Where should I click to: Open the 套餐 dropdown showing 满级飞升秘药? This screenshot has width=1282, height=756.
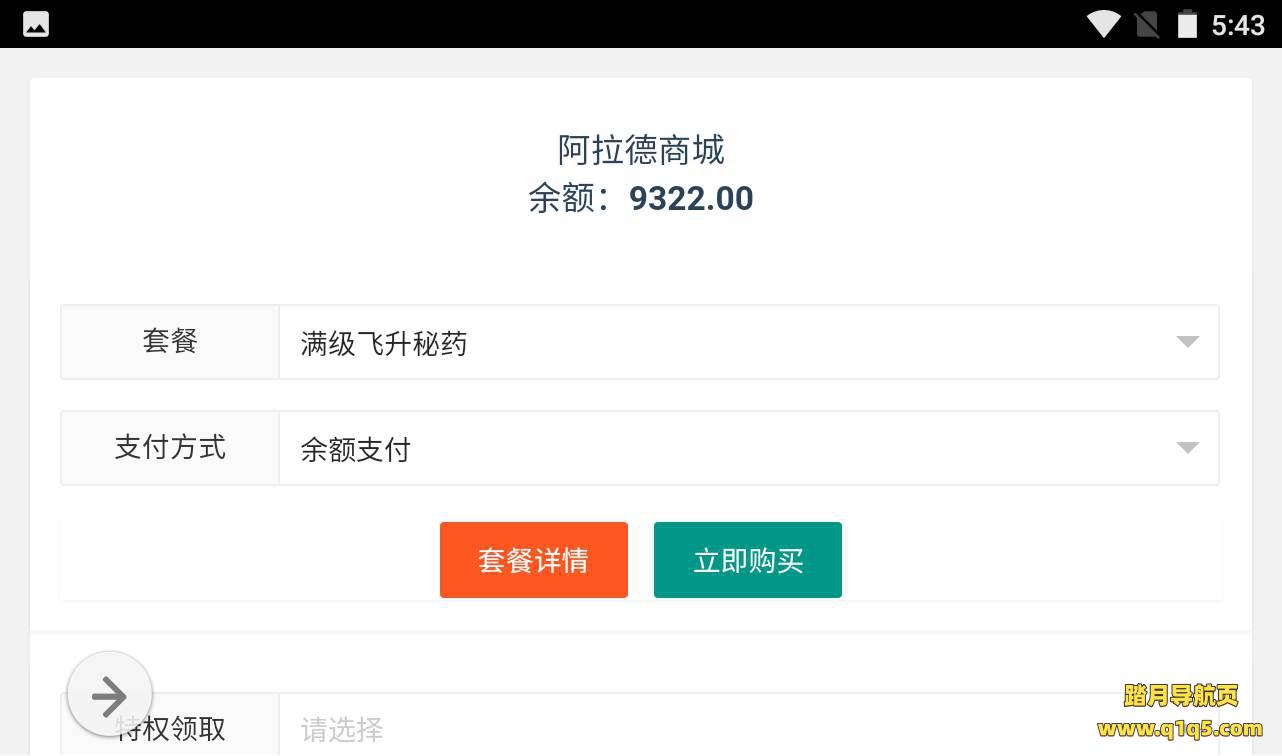(748, 343)
